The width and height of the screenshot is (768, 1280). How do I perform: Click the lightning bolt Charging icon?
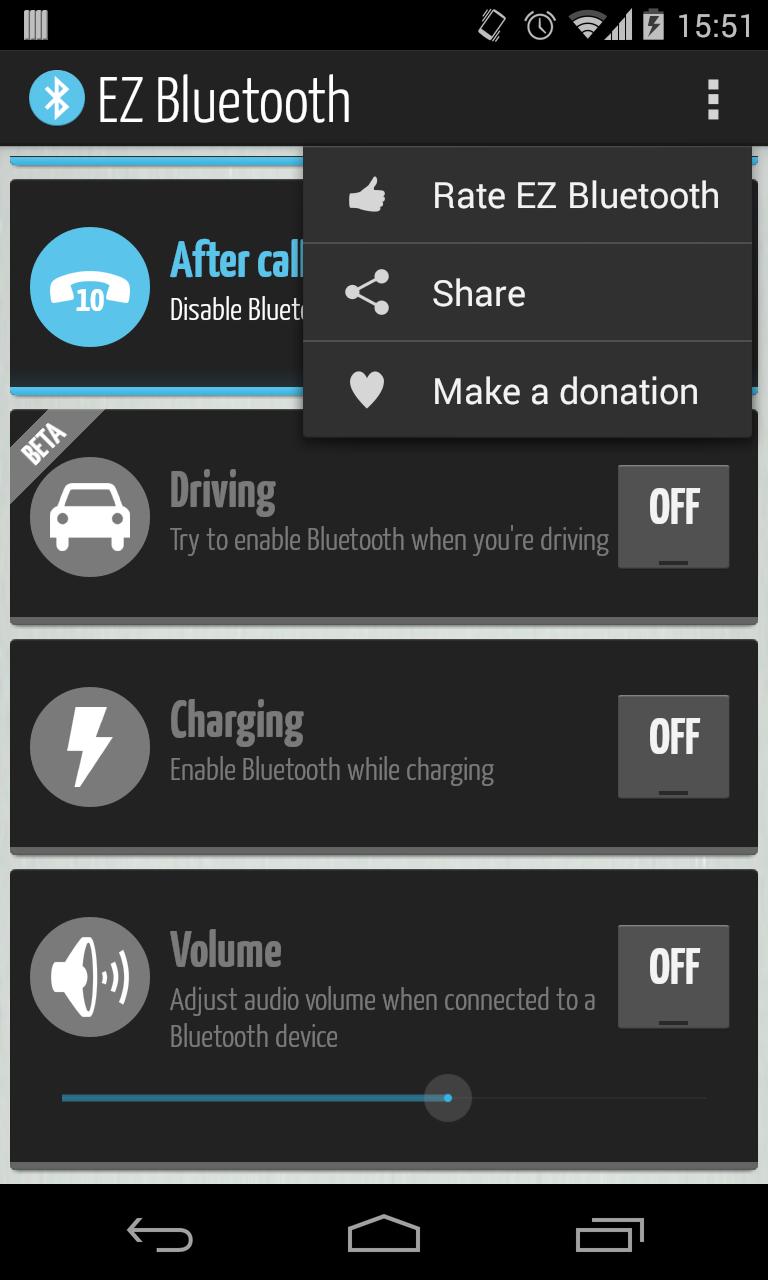tap(90, 746)
